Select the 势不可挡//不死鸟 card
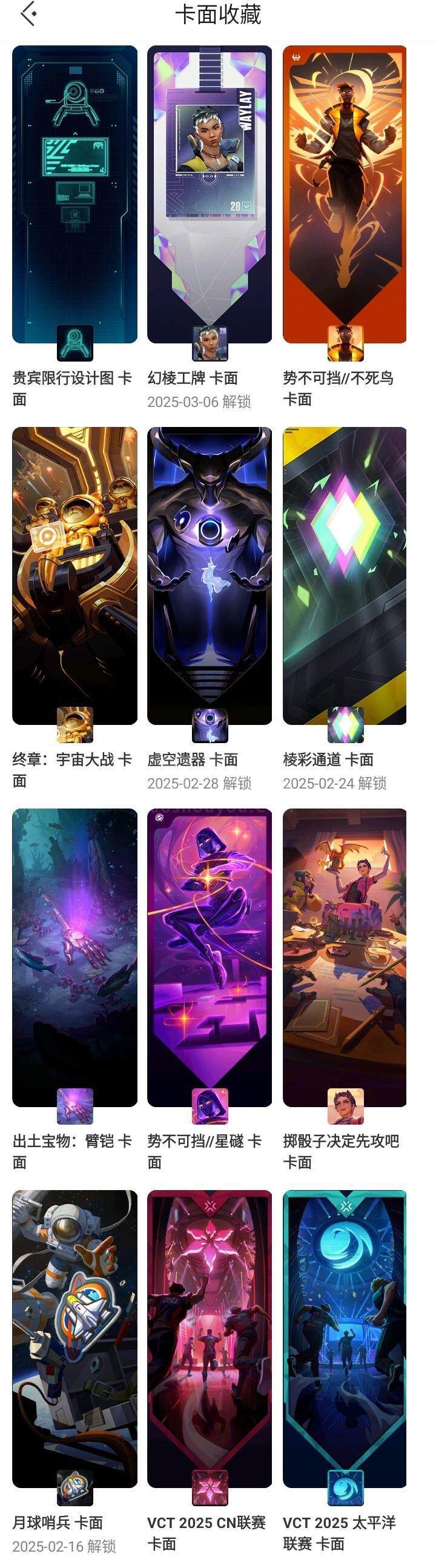The width and height of the screenshot is (436, 1568). (345, 195)
